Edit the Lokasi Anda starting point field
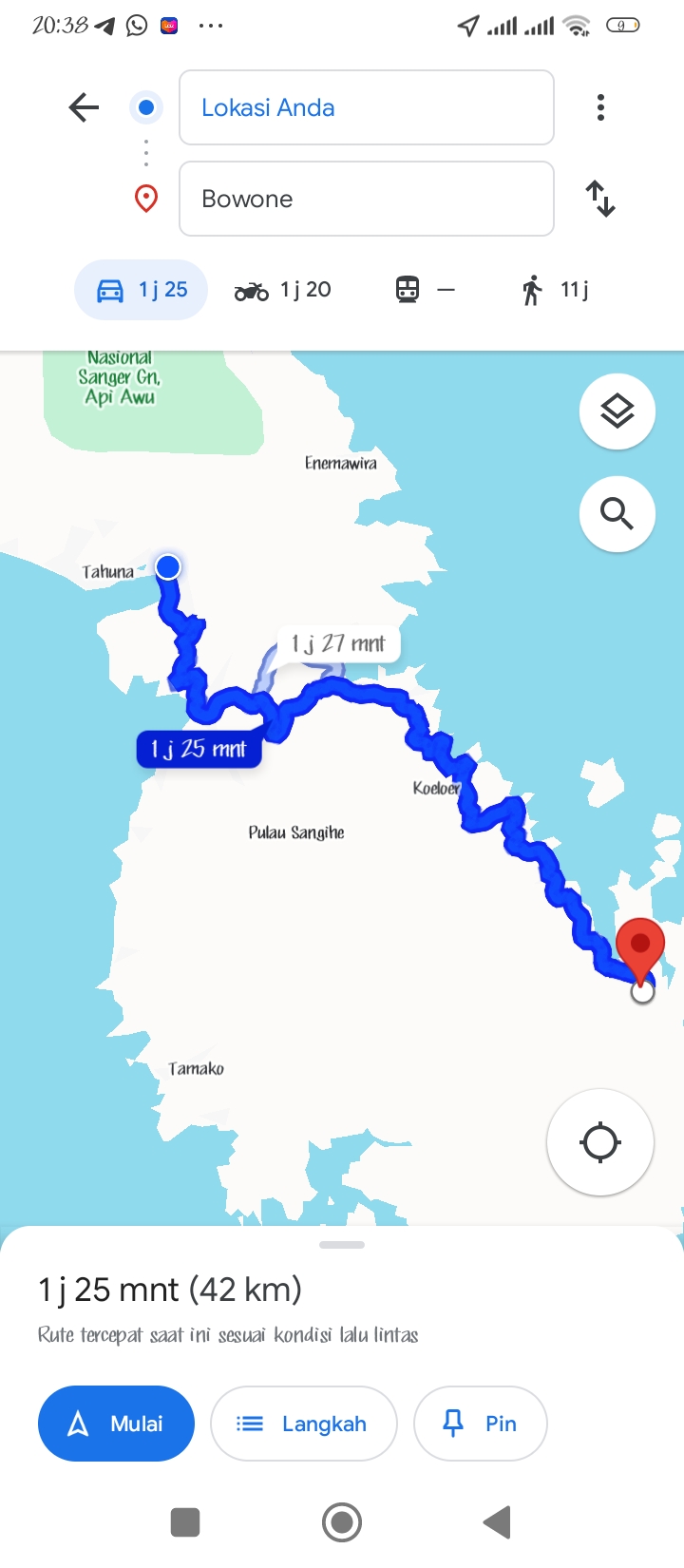 point(367,107)
